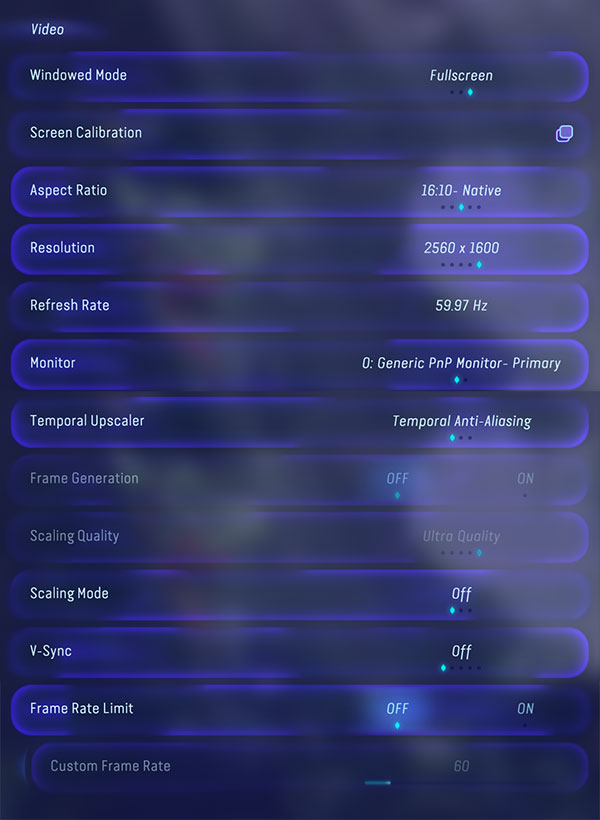The height and width of the screenshot is (820, 600).
Task: Change the V-Sync setting
Action: 461,652
